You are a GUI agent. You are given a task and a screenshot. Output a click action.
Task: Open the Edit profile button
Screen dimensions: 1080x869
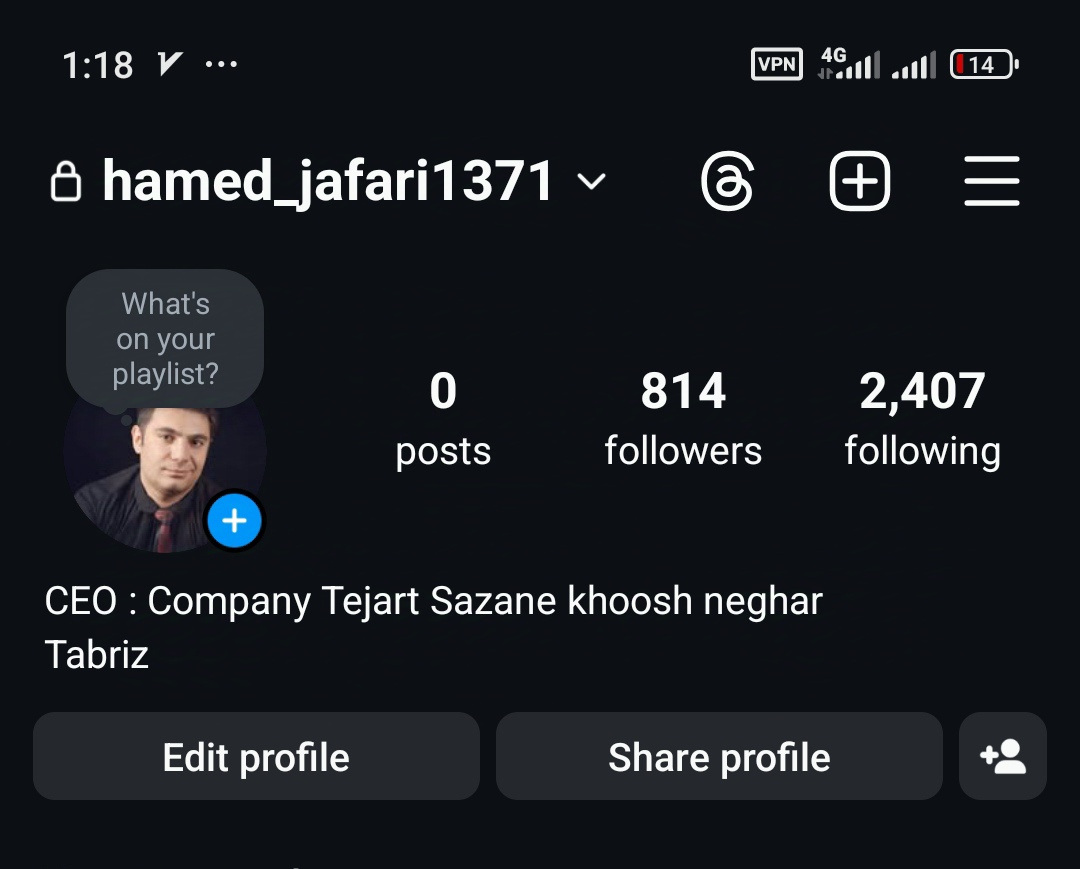(256, 757)
